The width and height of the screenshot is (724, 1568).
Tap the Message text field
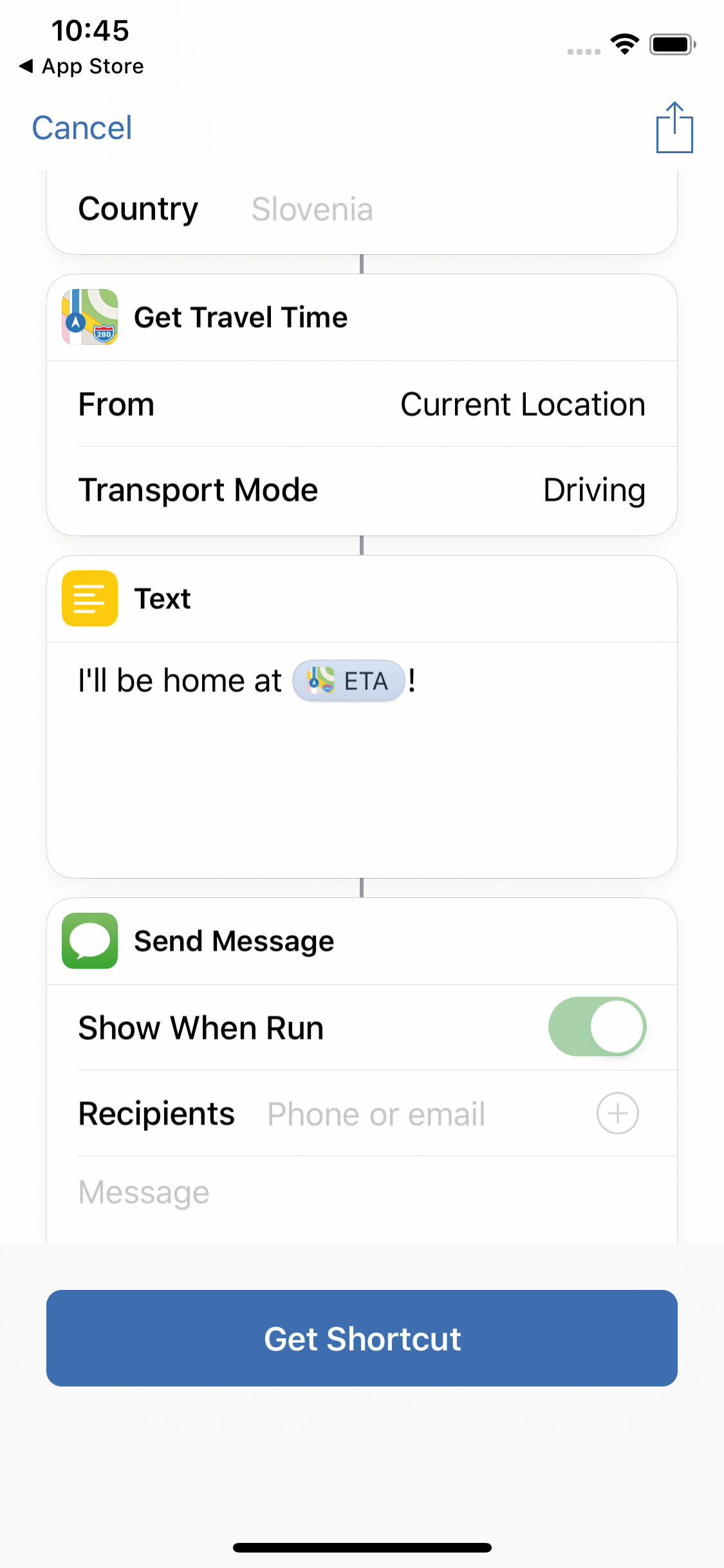(x=362, y=1193)
